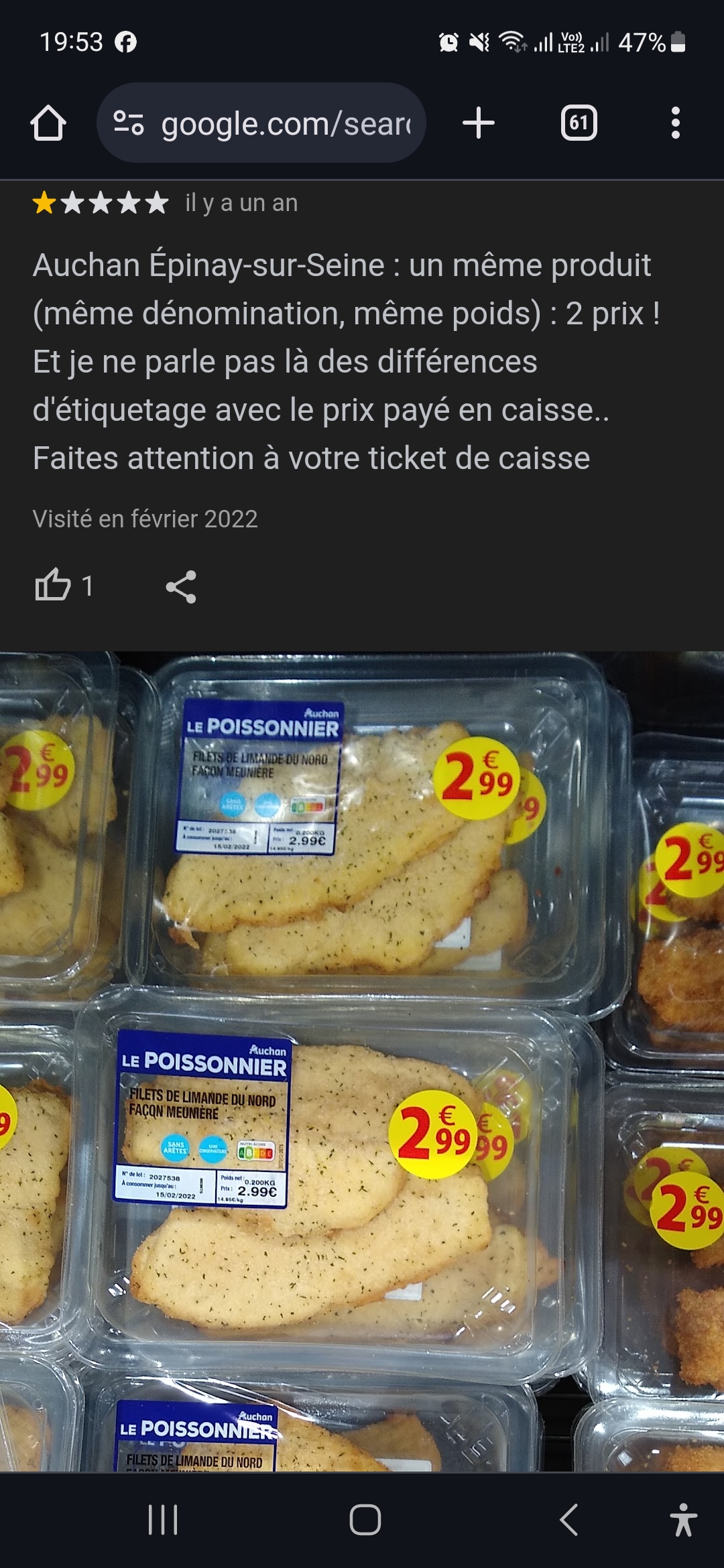
Task: Open site settings icon in address bar
Action: pos(129,123)
